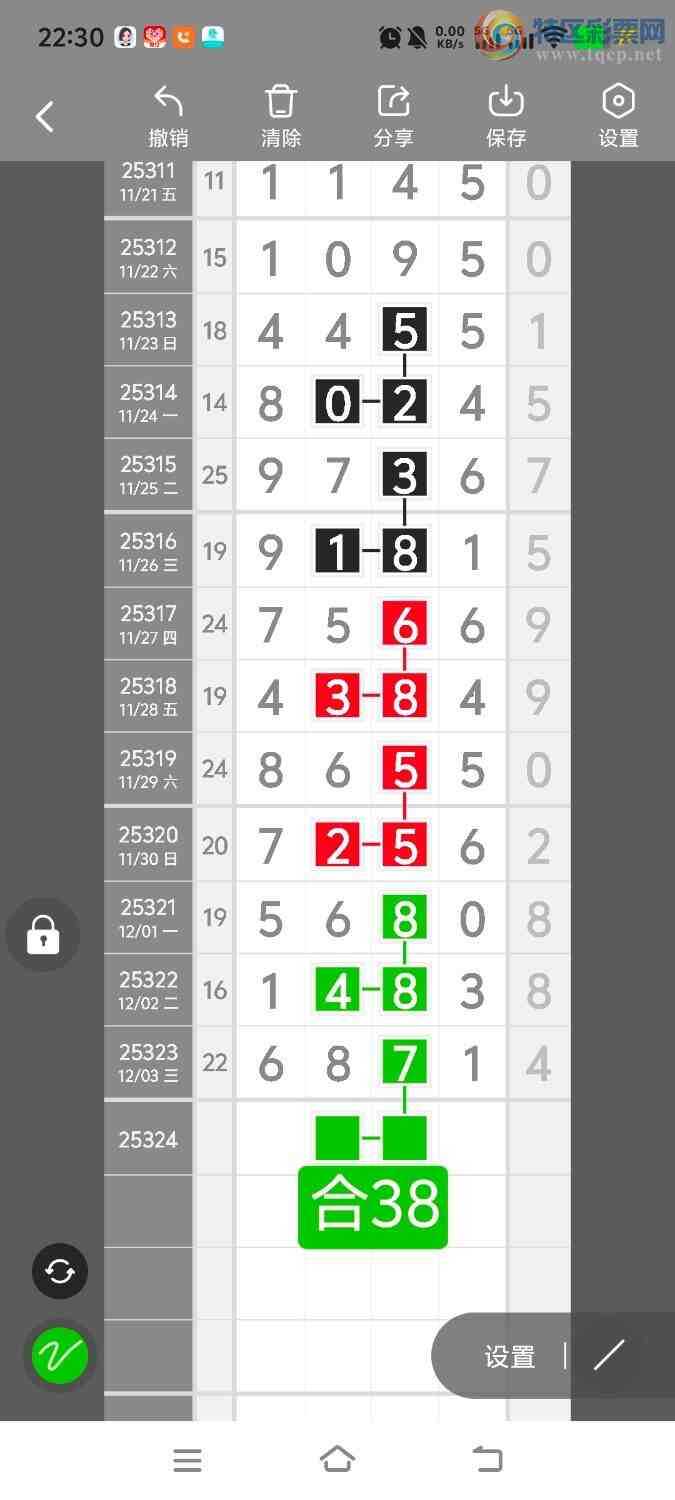This screenshot has width=675, height=1500.
Task: Tap the circular refresh arrows button
Action: tap(60, 1271)
